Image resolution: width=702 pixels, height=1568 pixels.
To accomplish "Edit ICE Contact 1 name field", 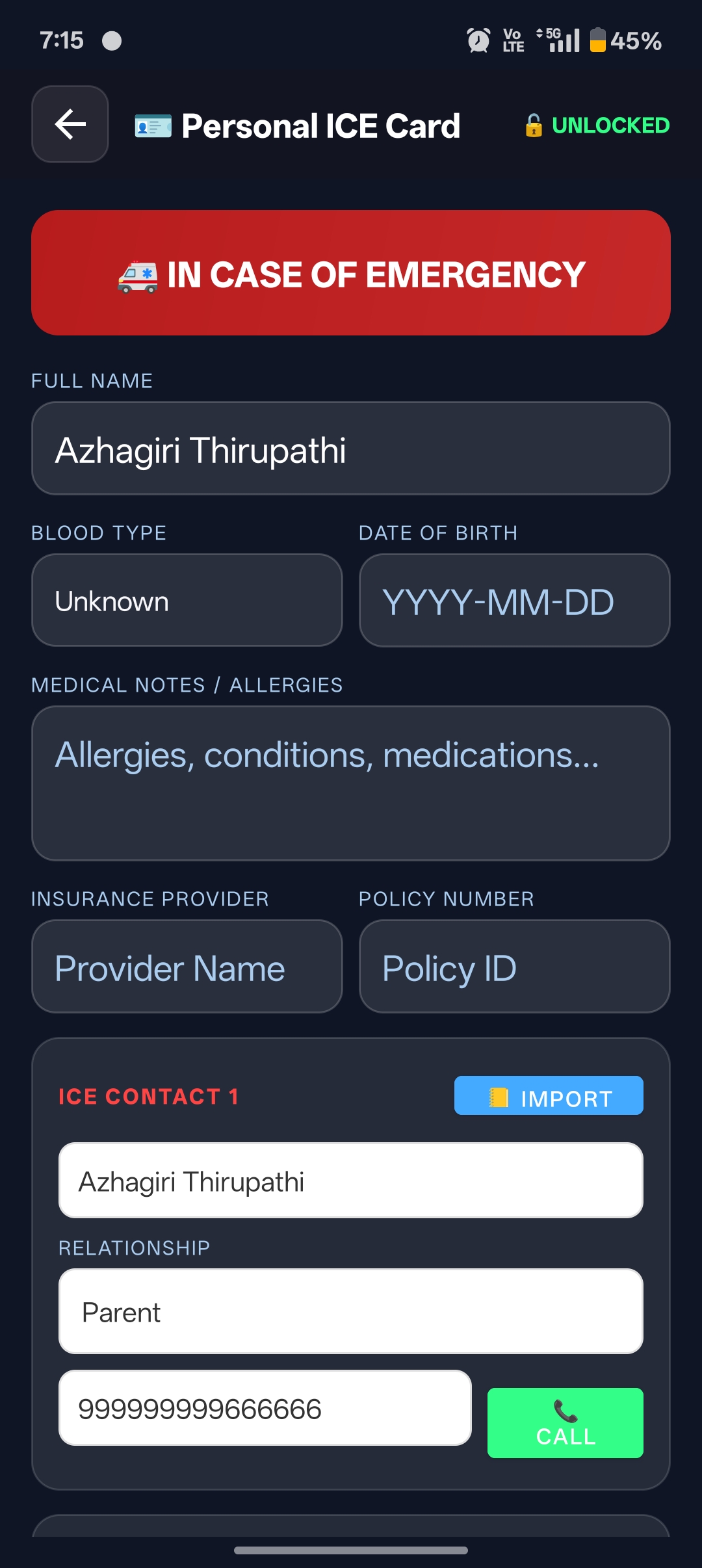I will 350,1181.
